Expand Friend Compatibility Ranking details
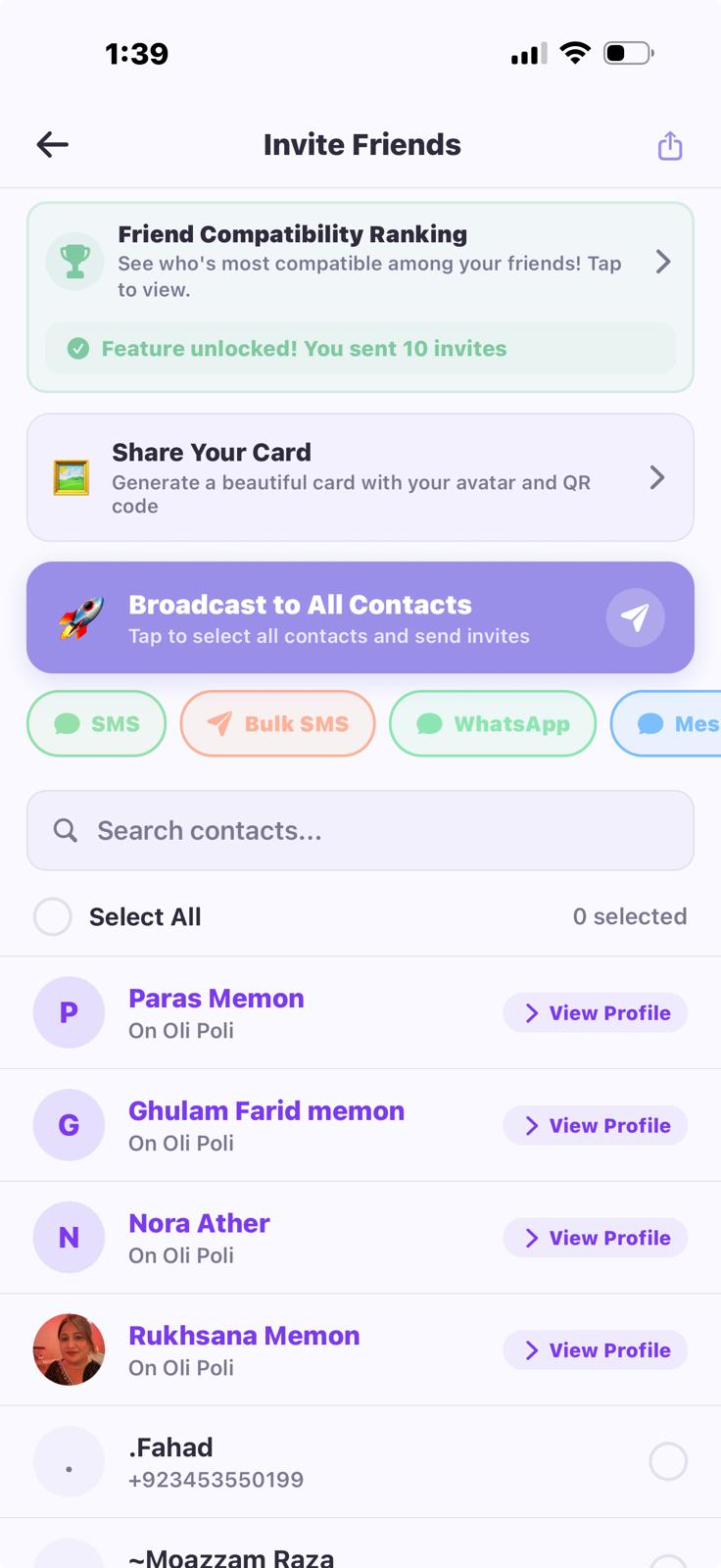The height and width of the screenshot is (1568, 721). click(x=663, y=262)
